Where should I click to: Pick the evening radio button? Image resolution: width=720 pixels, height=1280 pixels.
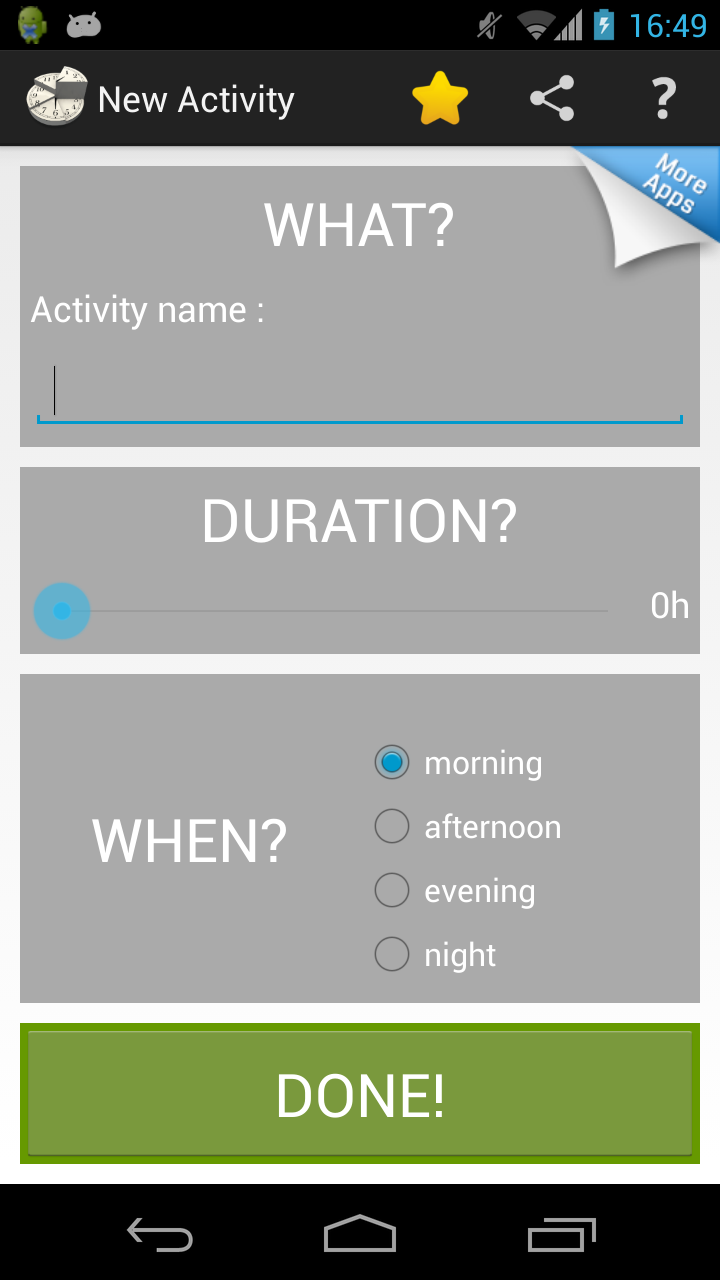pyautogui.click(x=392, y=891)
